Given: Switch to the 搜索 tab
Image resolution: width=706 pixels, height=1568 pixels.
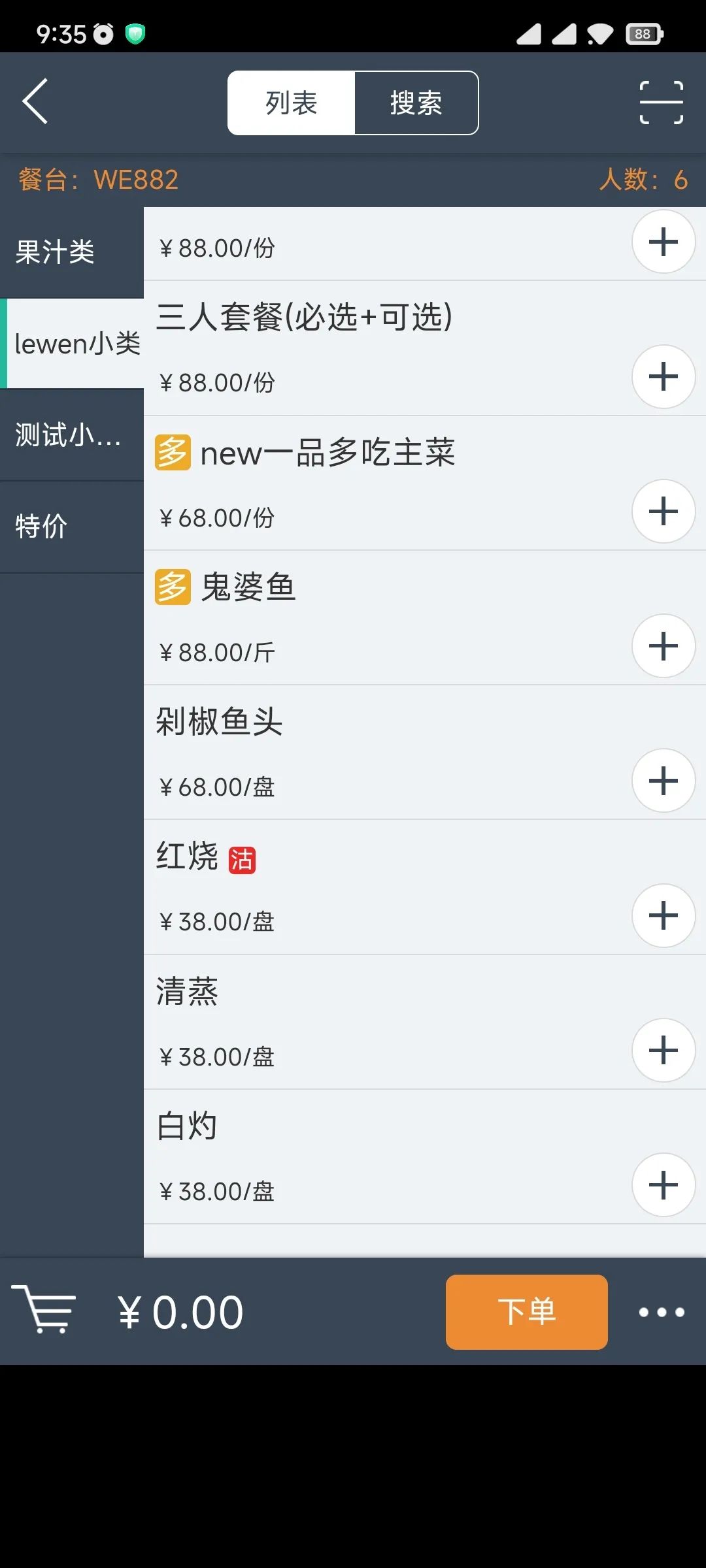Looking at the screenshot, I should [x=416, y=103].
